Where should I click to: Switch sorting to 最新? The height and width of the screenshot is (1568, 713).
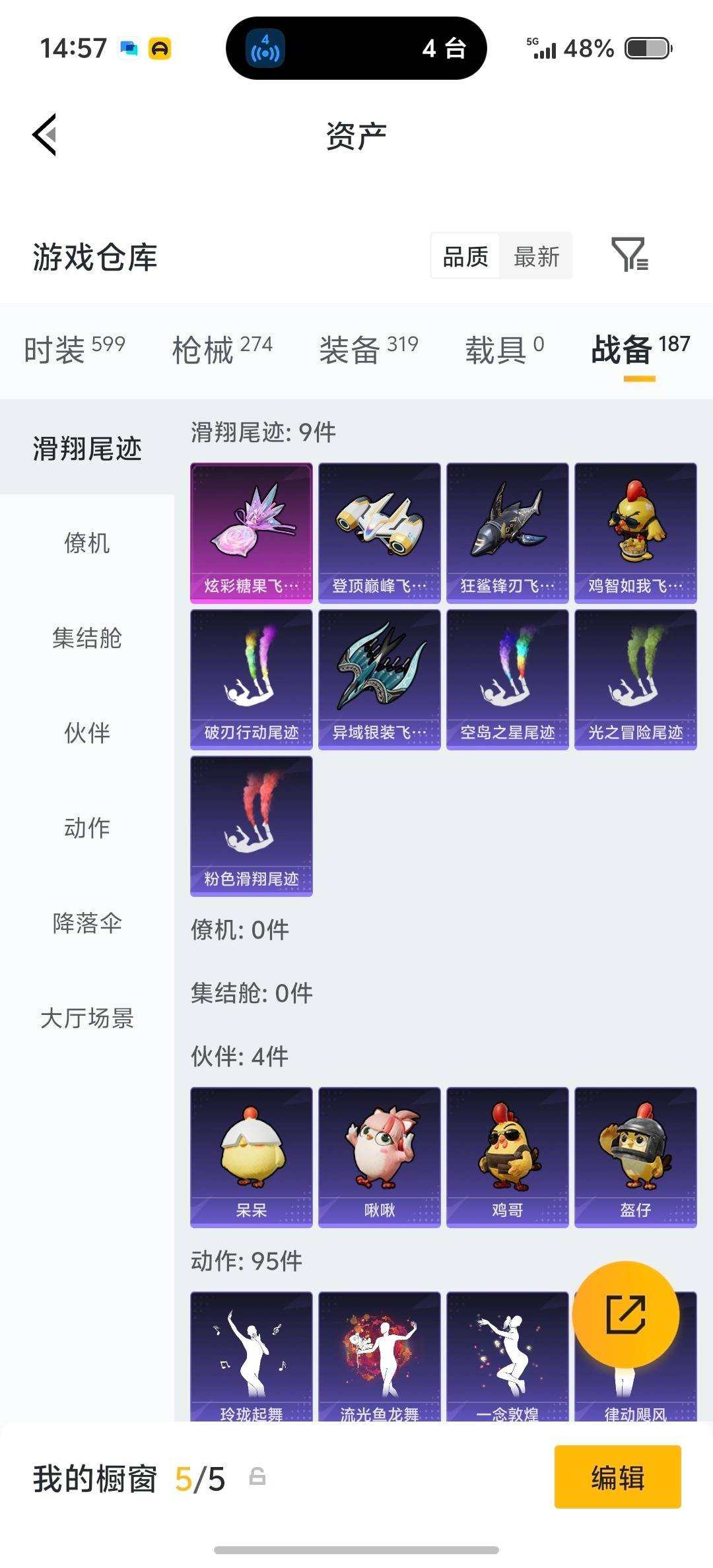(537, 256)
